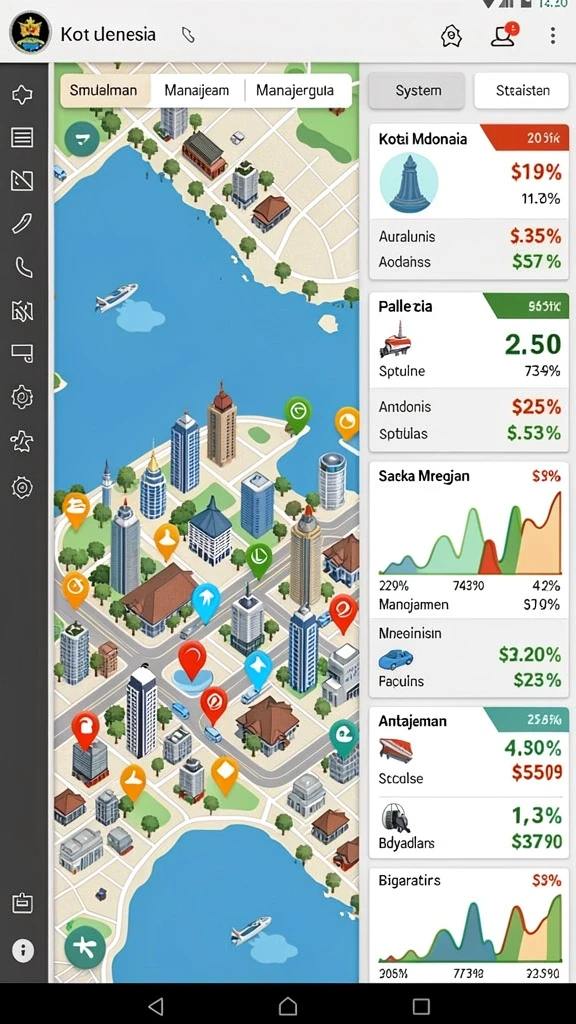Image resolution: width=576 pixels, height=1024 pixels.
Task: Go to the home screen
Action: pyautogui.click(x=288, y=1006)
